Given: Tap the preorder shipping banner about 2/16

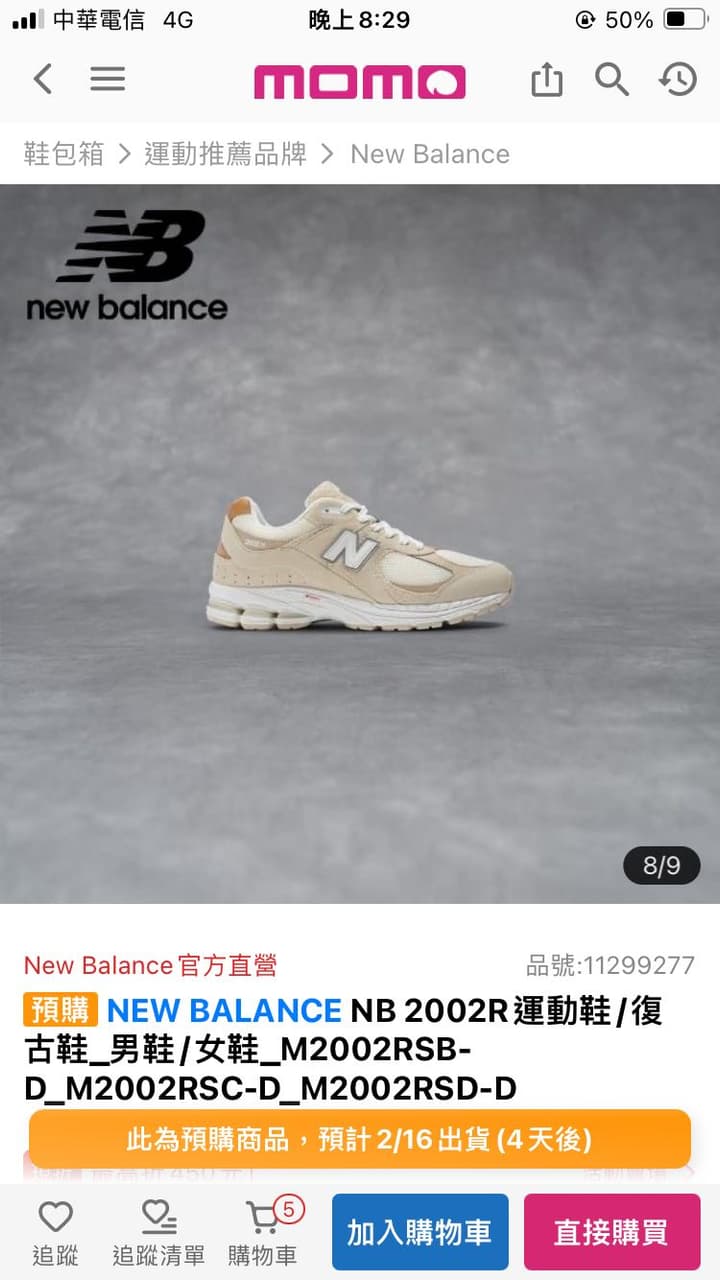Looking at the screenshot, I should (360, 1138).
